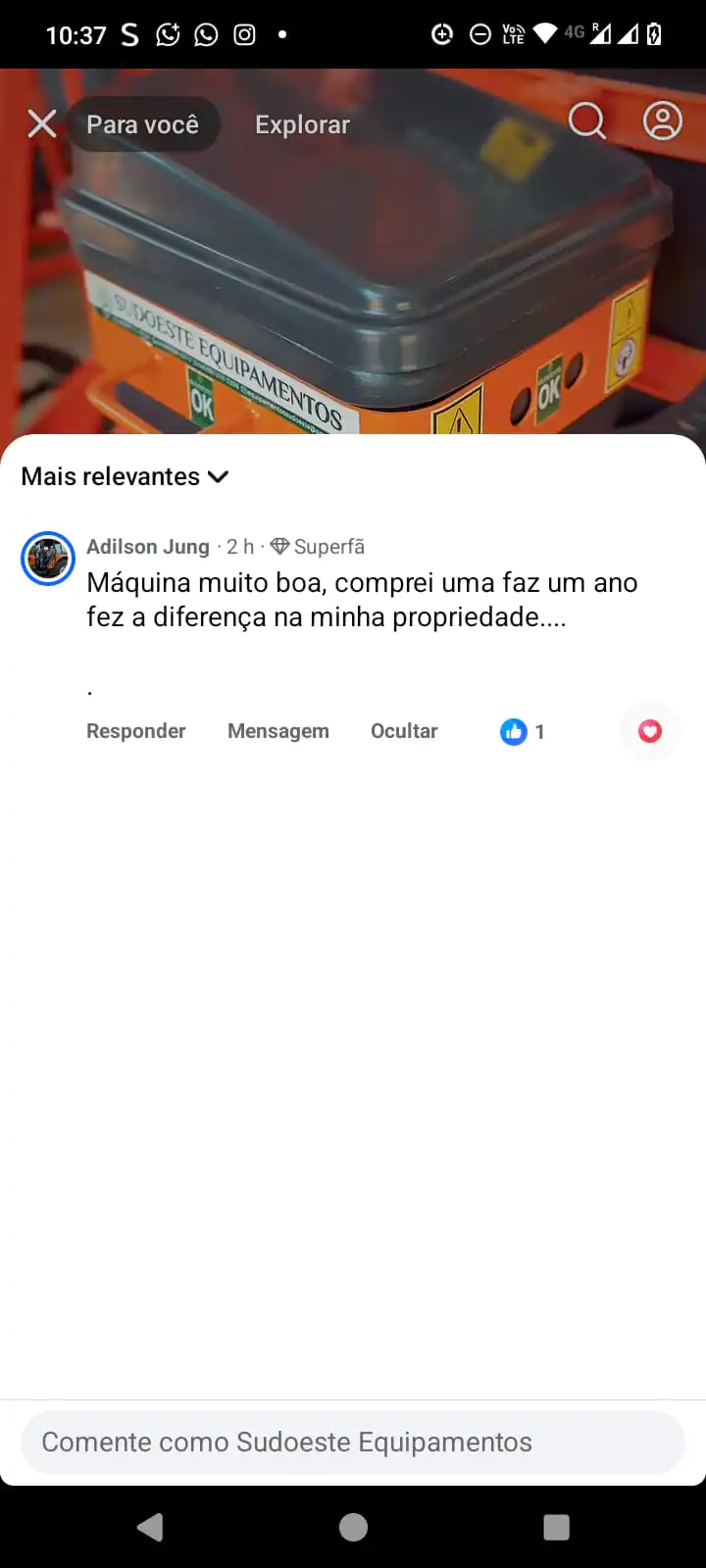Open Adilson Jung's profile picture

(47, 559)
